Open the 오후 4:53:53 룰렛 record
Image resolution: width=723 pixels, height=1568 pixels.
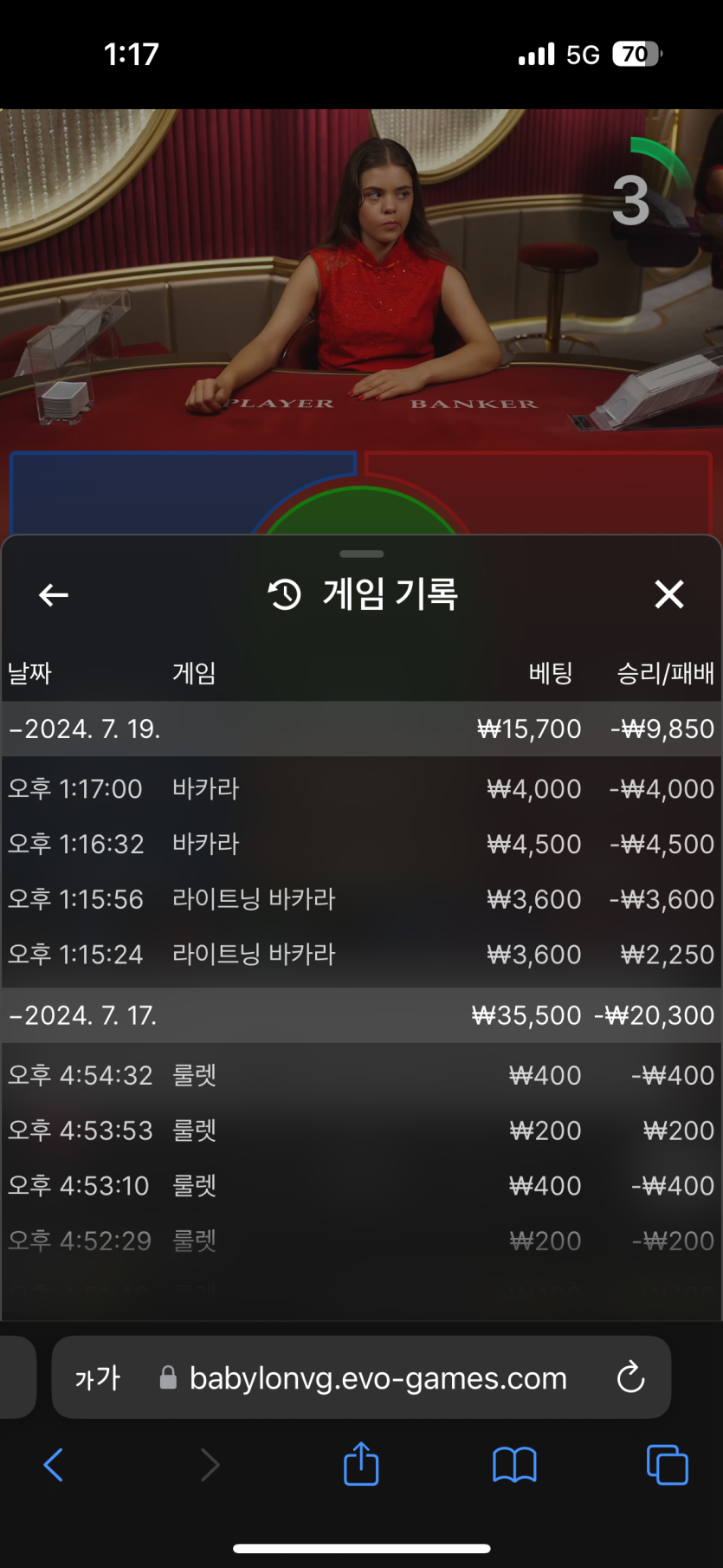(361, 1131)
